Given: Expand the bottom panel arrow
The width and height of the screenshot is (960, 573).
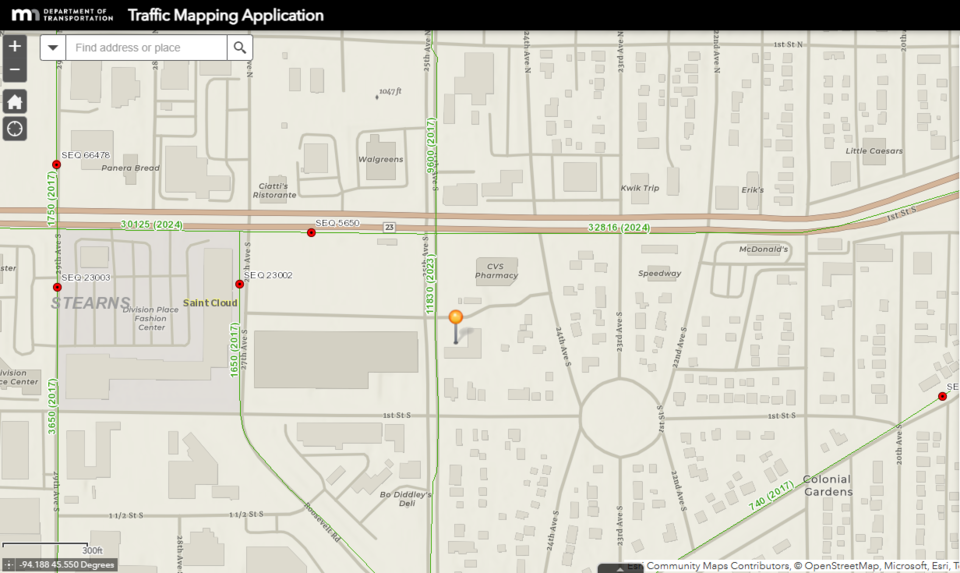Looking at the screenshot, I should 621,568.
